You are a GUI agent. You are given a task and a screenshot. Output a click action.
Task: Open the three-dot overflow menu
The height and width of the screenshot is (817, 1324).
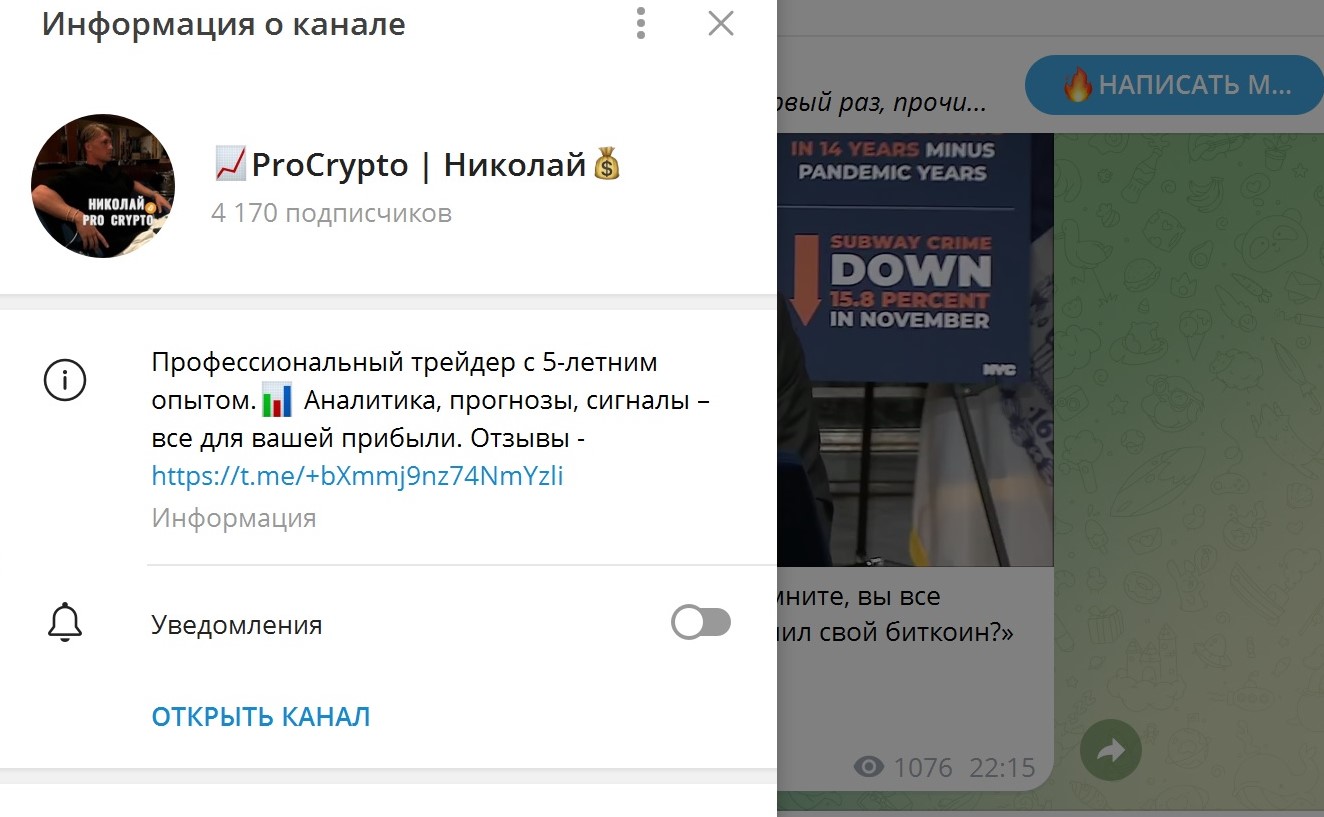[x=641, y=23]
